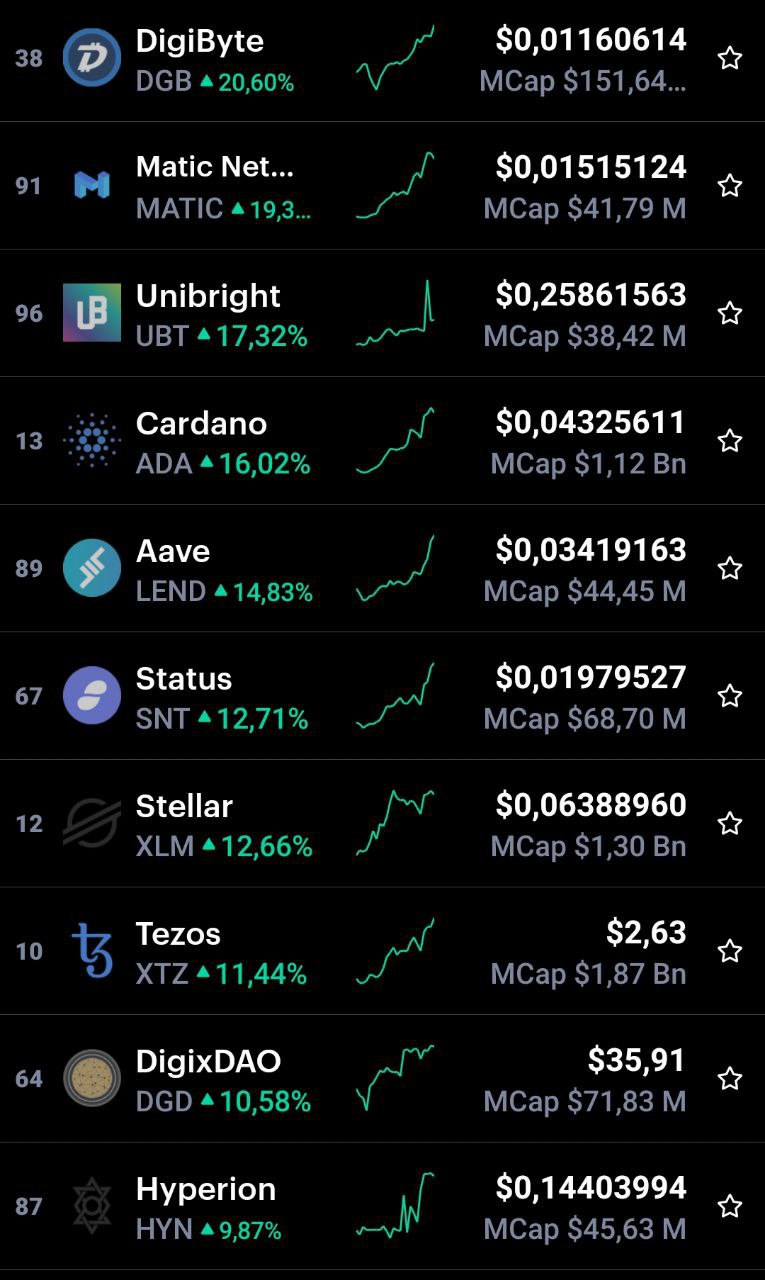Favorite Tezos using its star
The width and height of the screenshot is (765, 1280).
[730, 951]
